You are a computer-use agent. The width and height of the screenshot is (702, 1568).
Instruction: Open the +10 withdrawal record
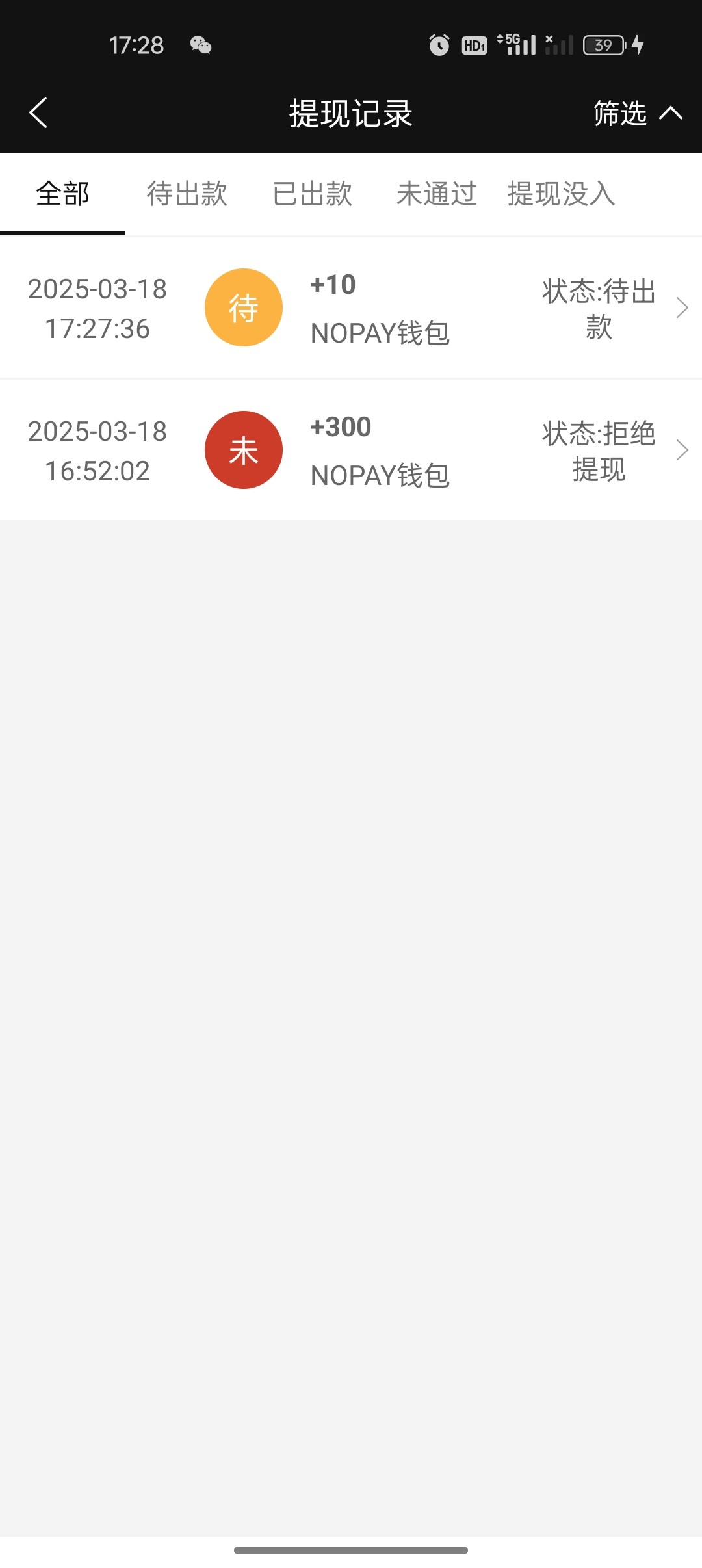pos(351,307)
